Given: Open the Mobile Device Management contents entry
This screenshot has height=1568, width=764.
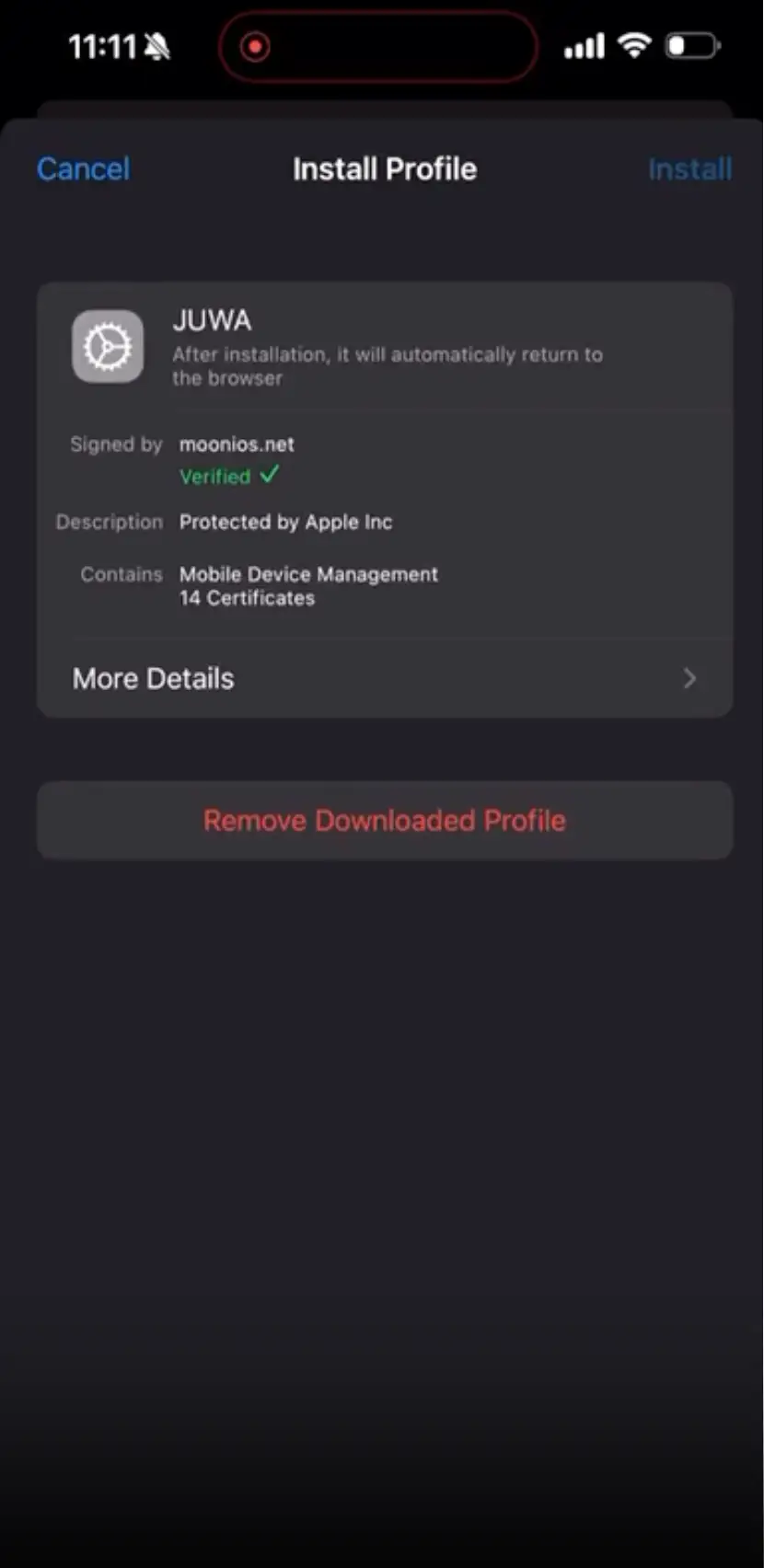Looking at the screenshot, I should coord(308,574).
